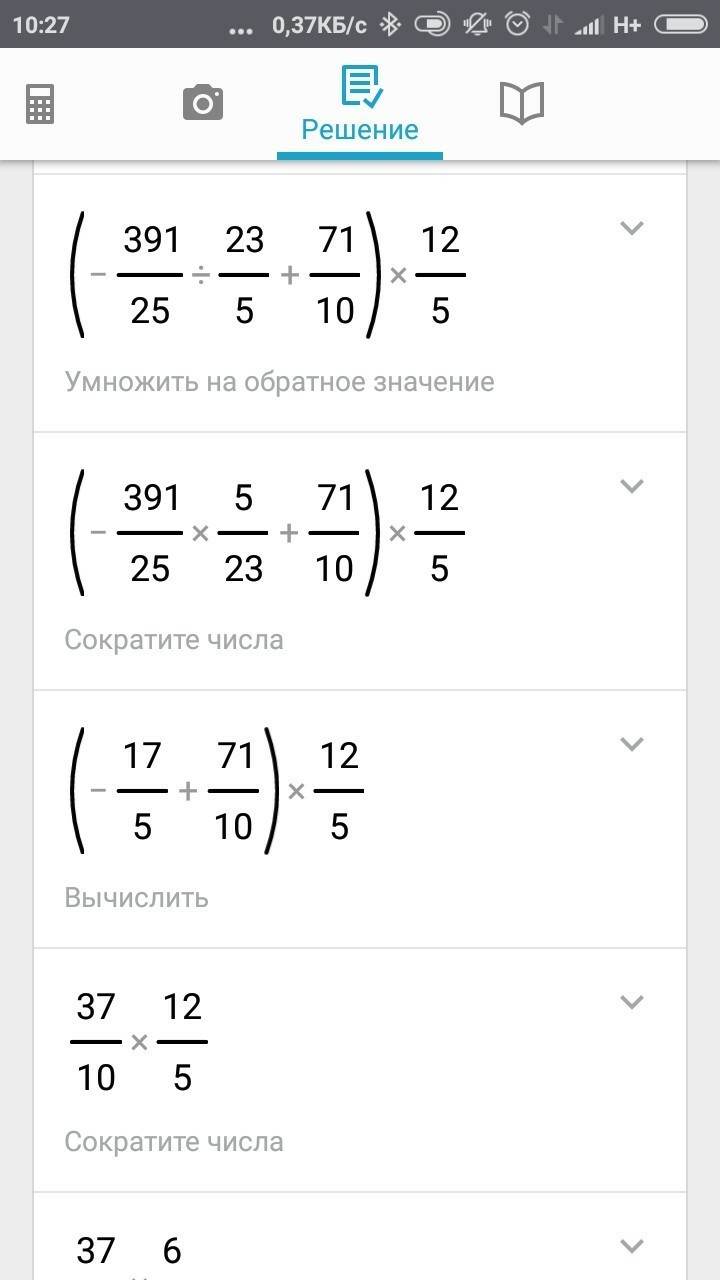Open the textbook book tab
The width and height of the screenshot is (720, 1280).
pos(521,103)
